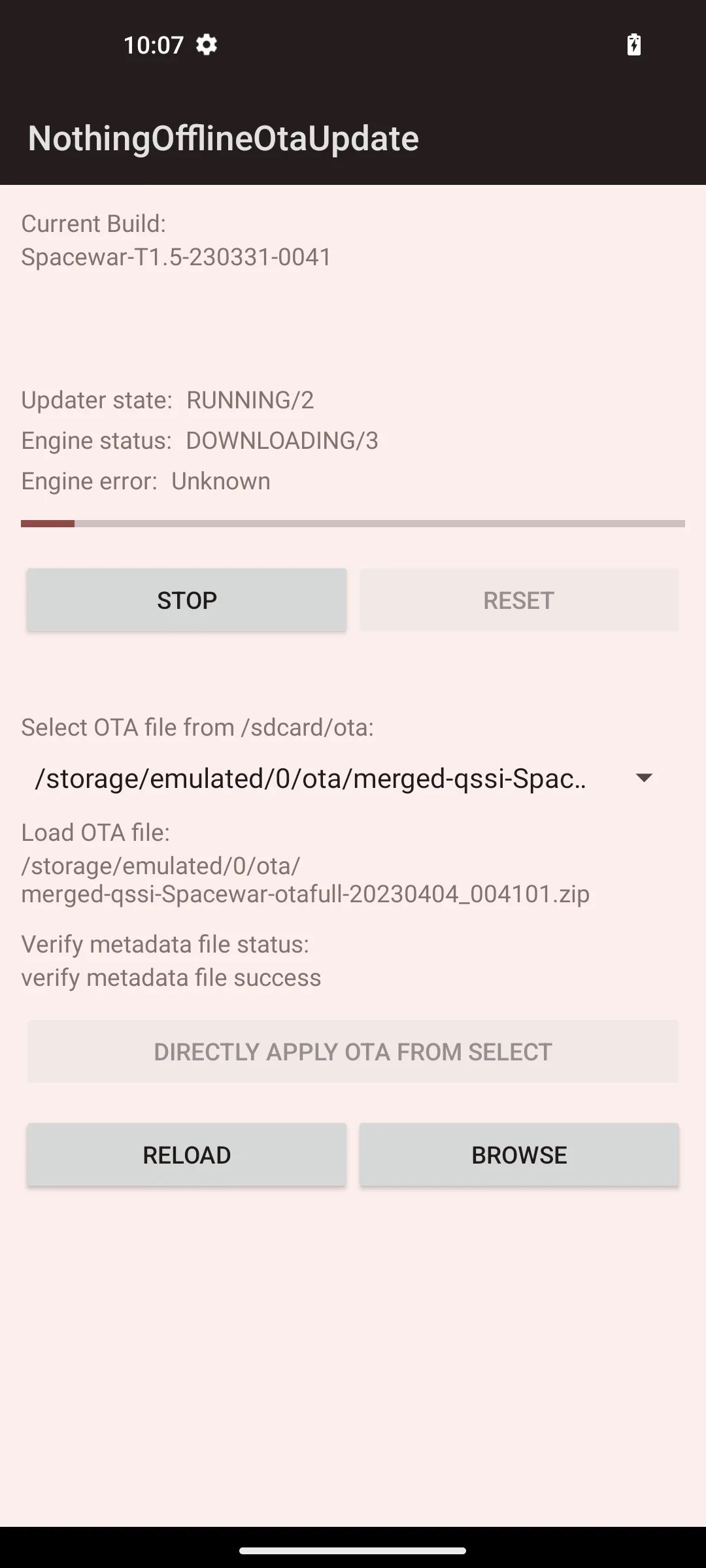Viewport: 706px width, 1568px height.
Task: Stop the running OTA update
Action: click(x=186, y=599)
